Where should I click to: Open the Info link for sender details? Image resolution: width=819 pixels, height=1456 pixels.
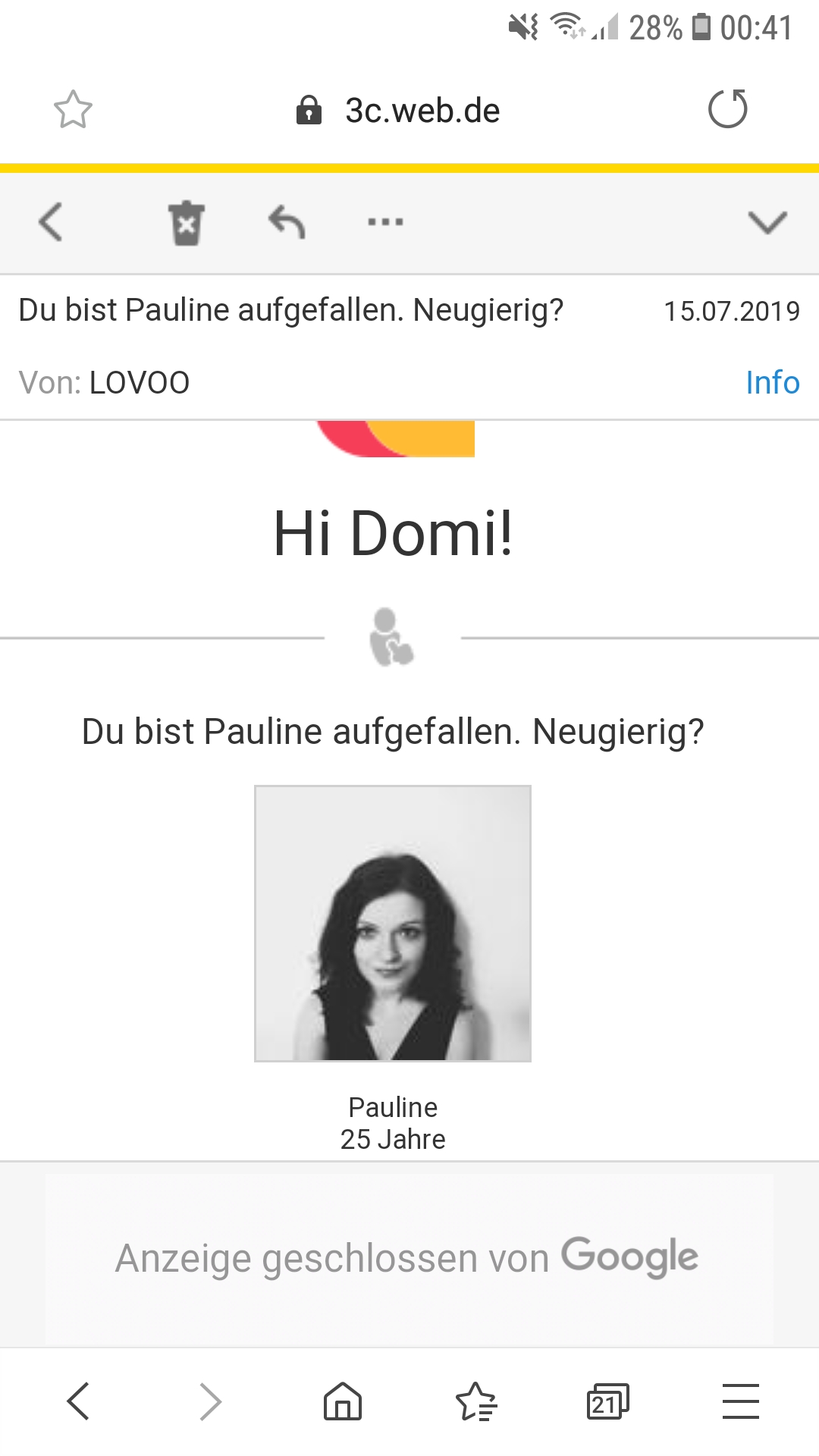tap(772, 383)
